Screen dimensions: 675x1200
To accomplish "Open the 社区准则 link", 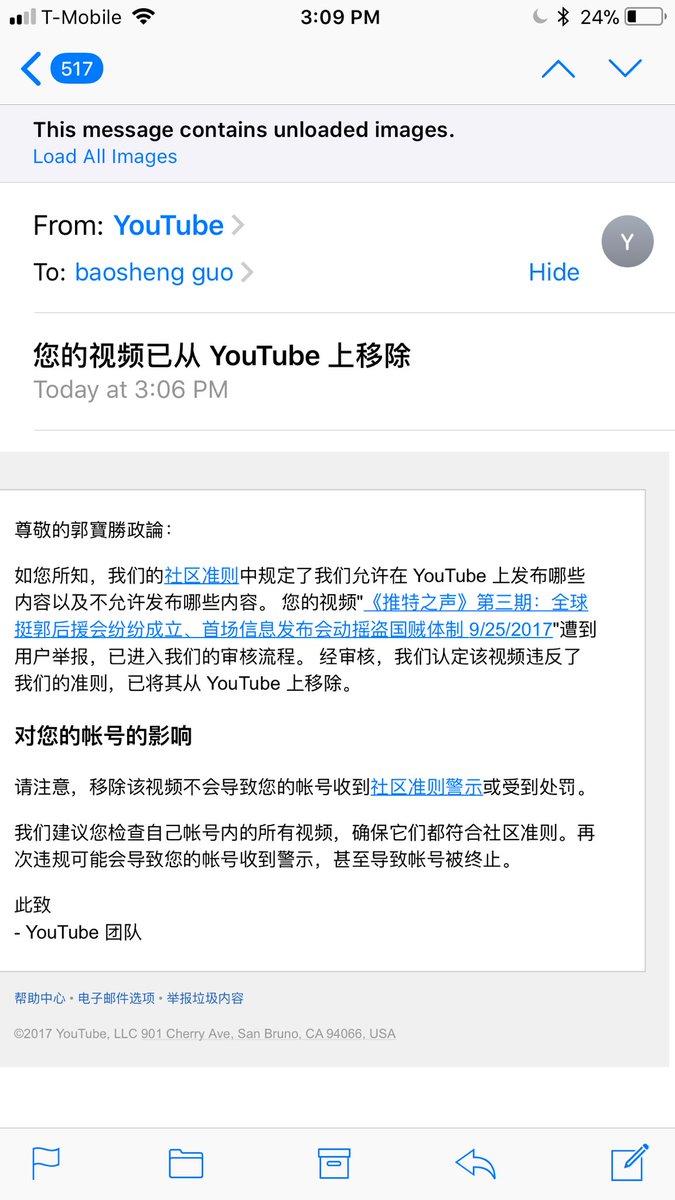I will [201, 575].
